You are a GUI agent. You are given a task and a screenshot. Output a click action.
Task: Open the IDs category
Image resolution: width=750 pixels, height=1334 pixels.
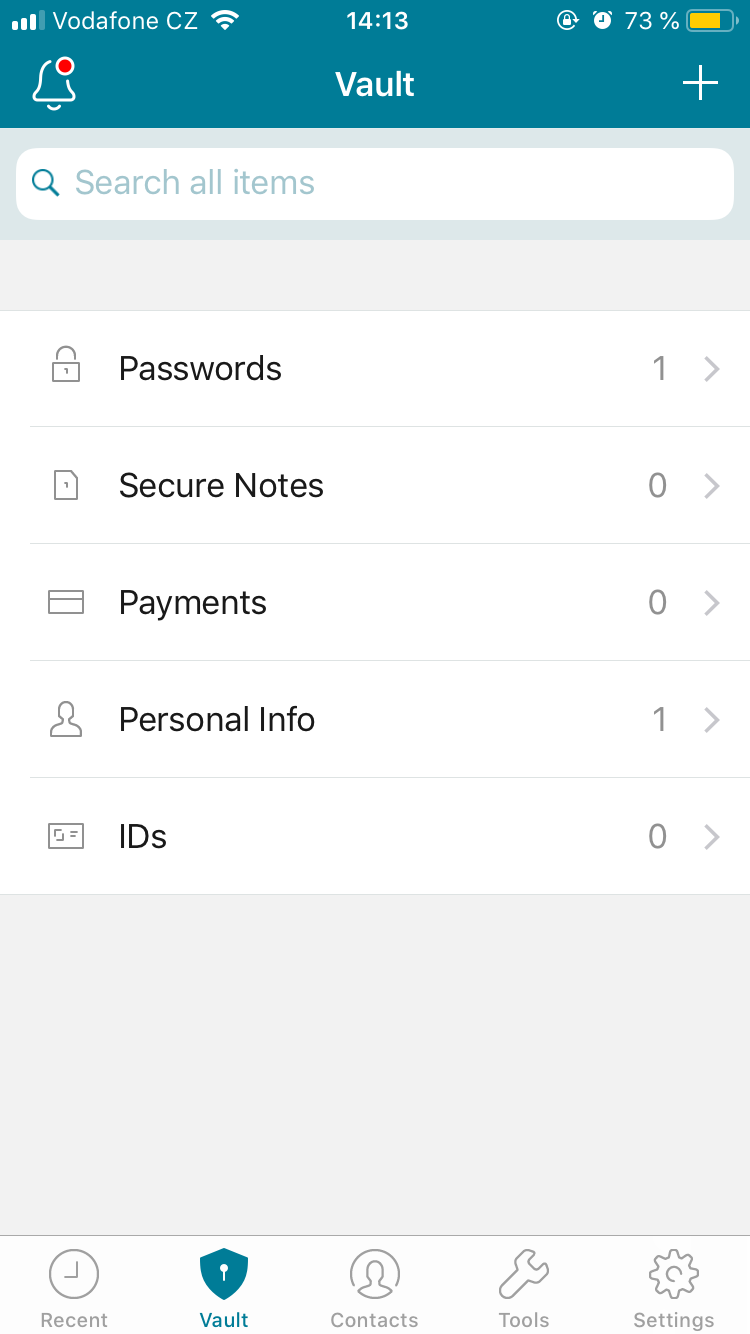coord(375,837)
